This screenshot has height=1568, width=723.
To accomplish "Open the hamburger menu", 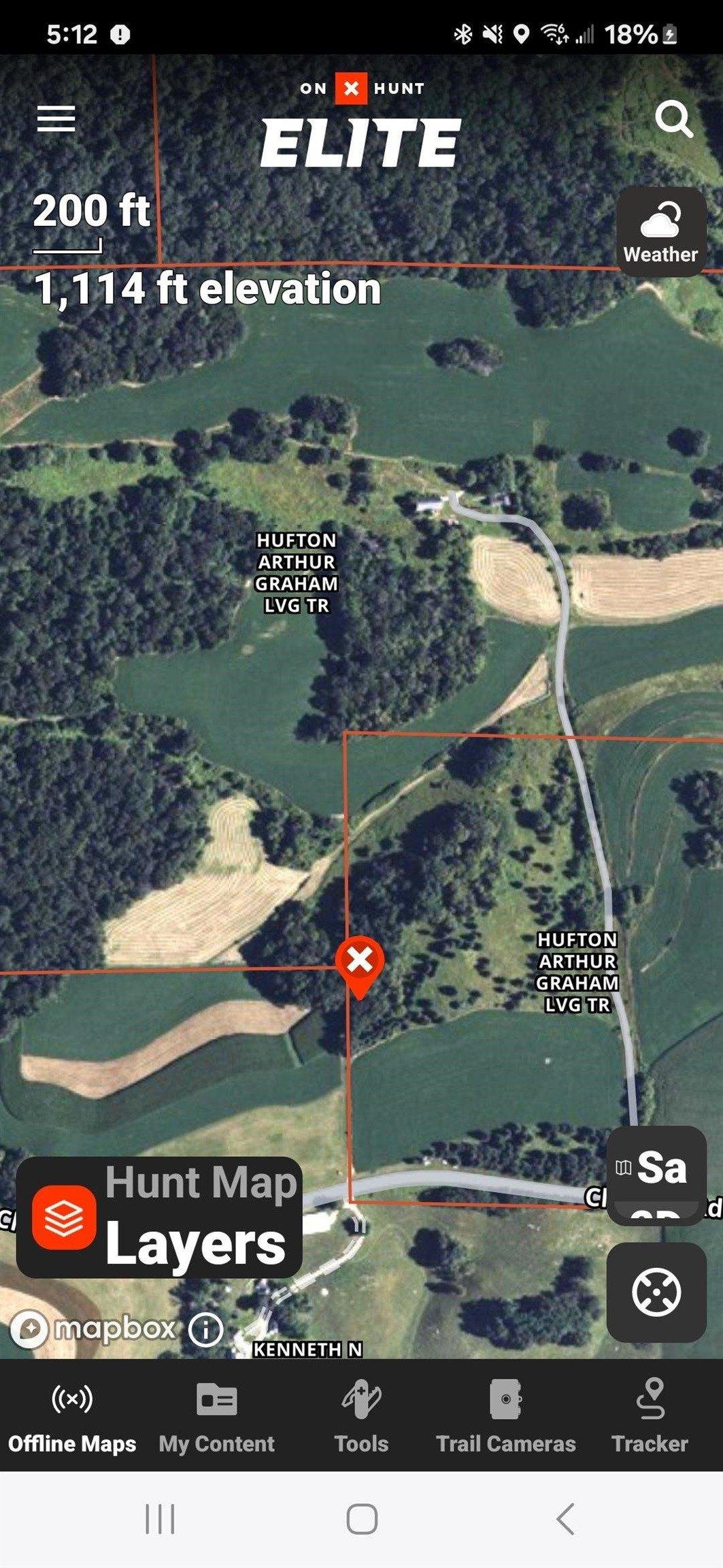I will click(x=56, y=119).
